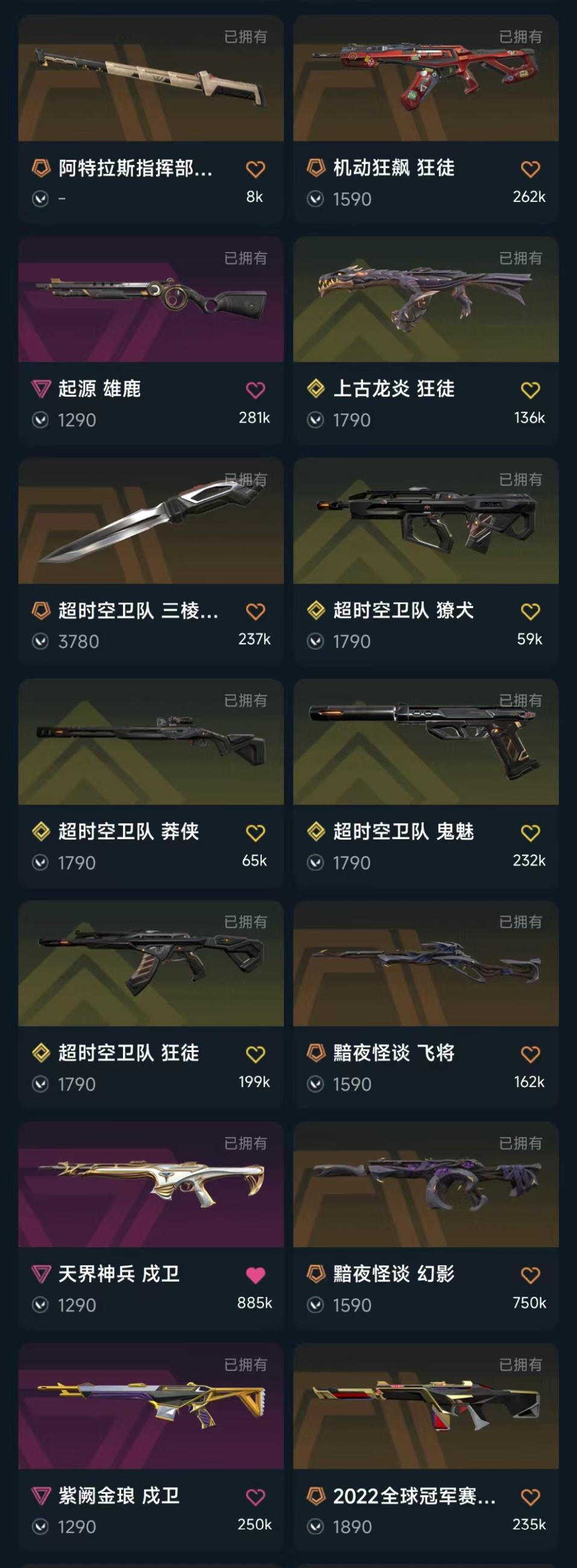Favorite the 黯夜怪谈 幻影 skin
577x1568 pixels.
coord(530,1275)
